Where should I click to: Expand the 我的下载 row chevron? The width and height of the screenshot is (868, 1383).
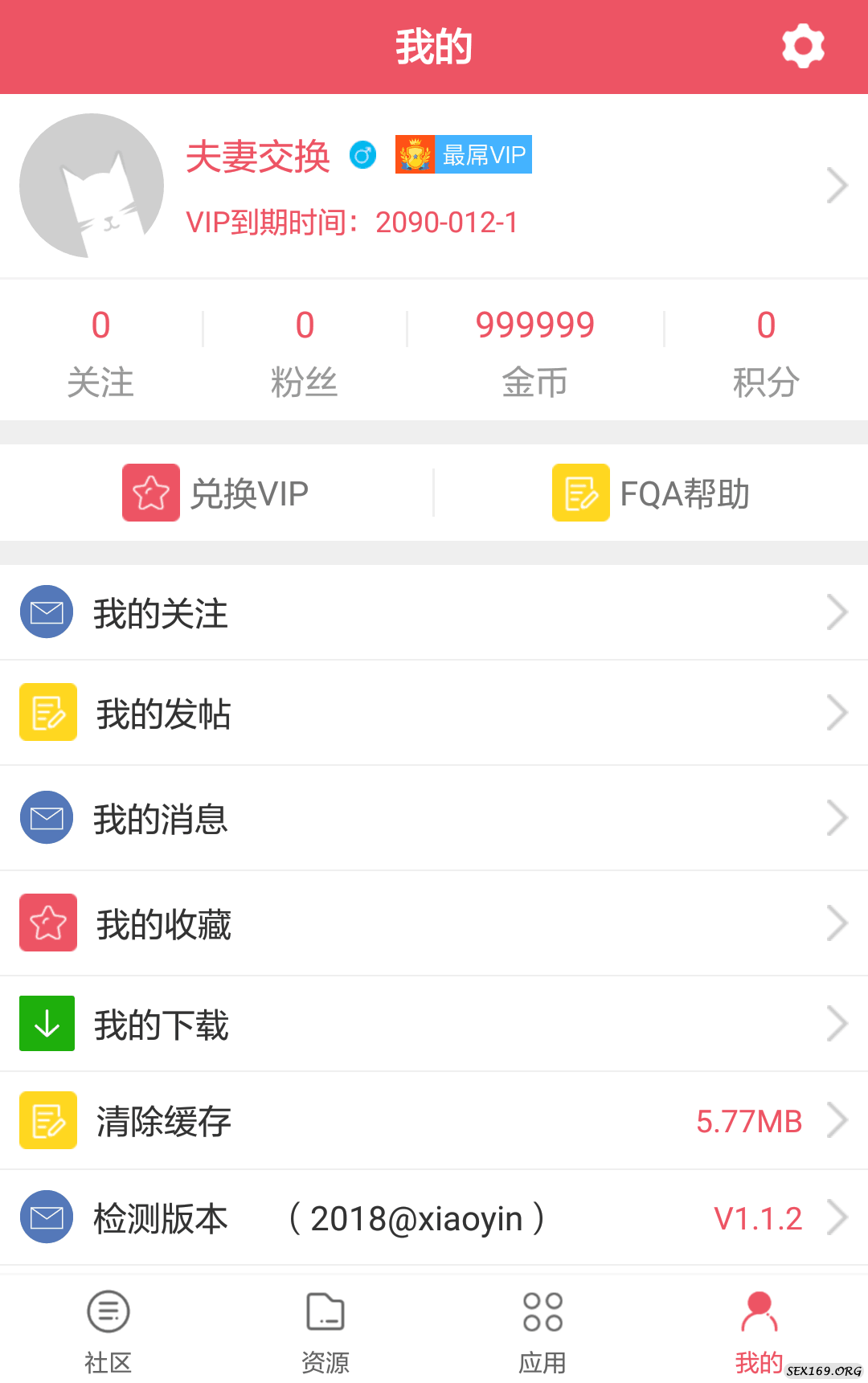point(838,1024)
